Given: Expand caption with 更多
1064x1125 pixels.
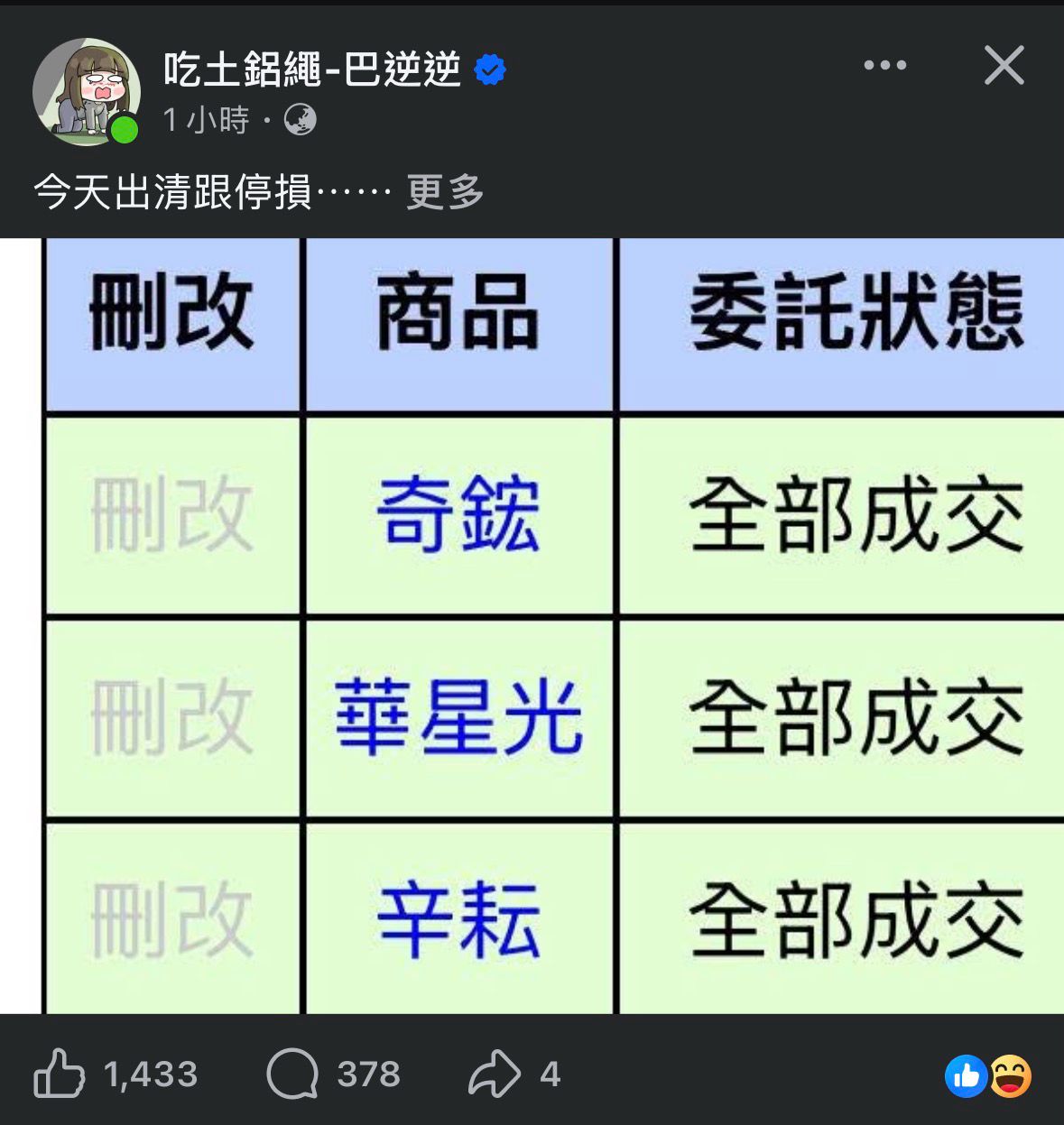Looking at the screenshot, I should coord(445,192).
